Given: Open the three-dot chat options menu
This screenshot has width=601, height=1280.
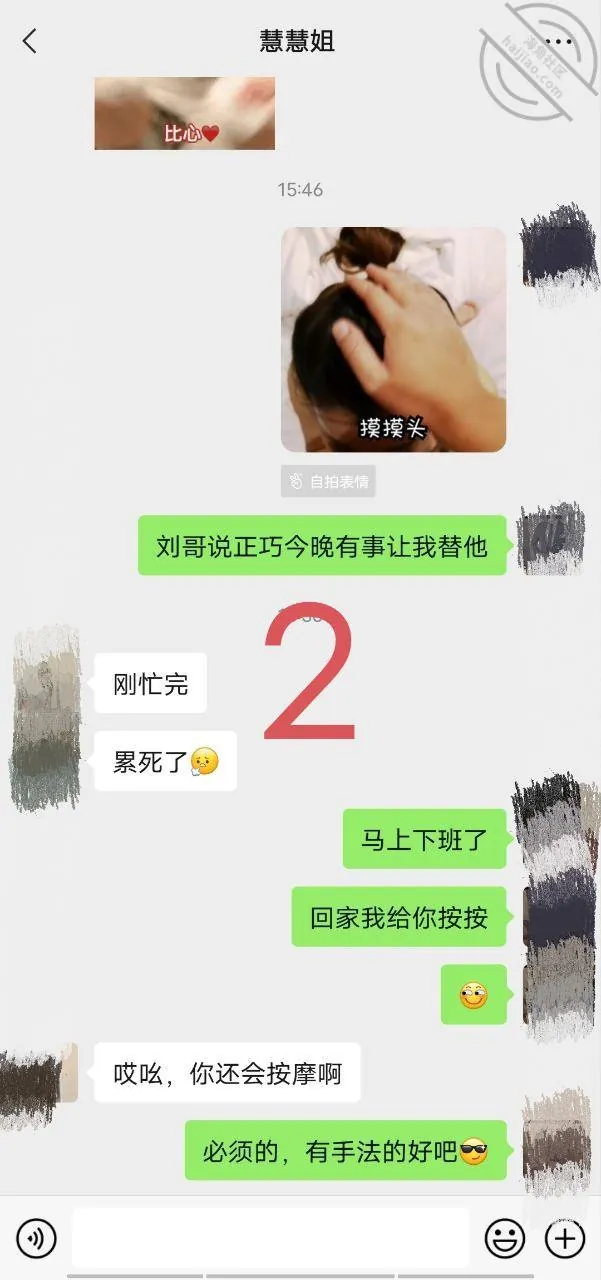Looking at the screenshot, I should tap(558, 41).
